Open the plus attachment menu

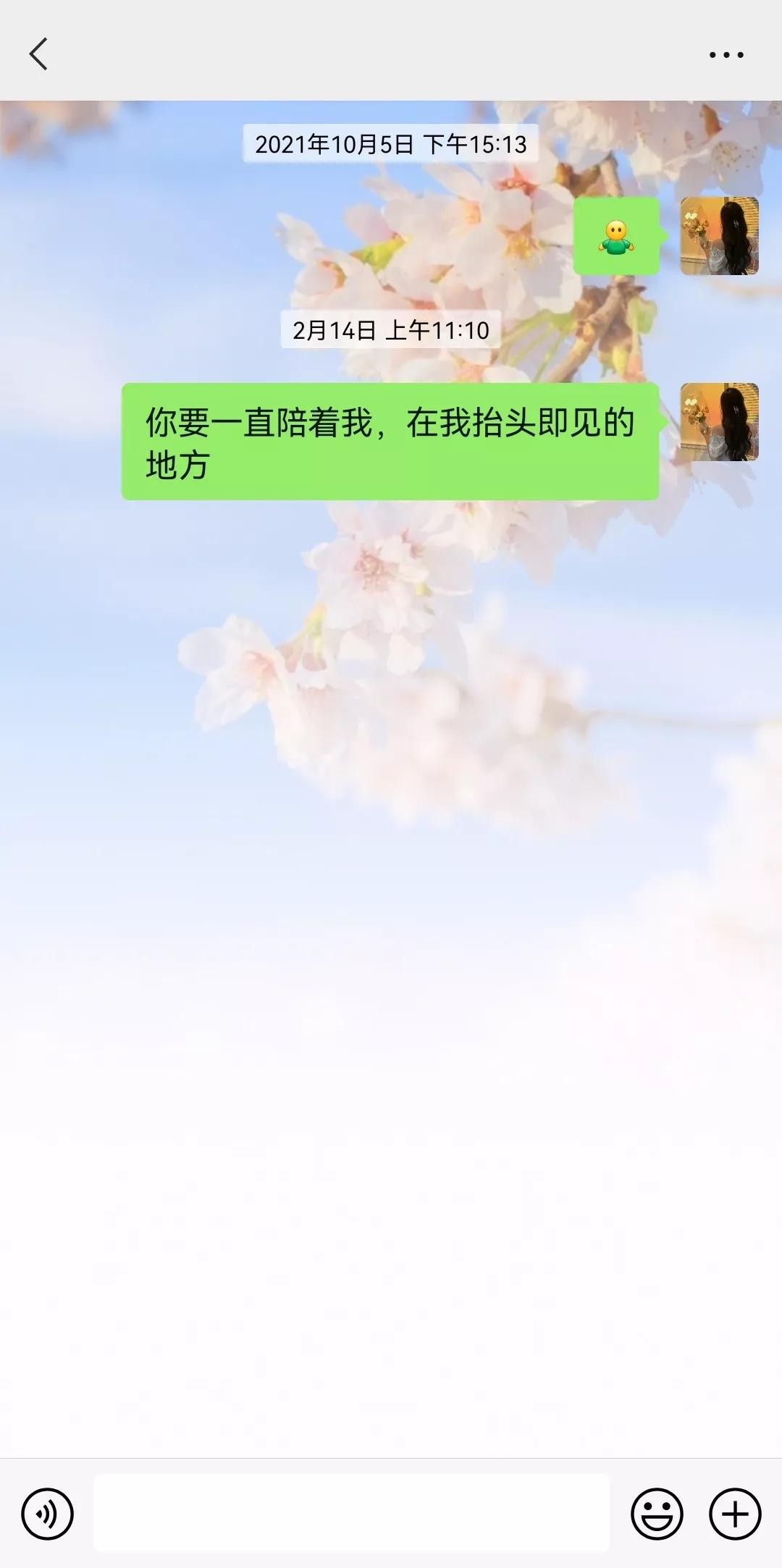point(735,1513)
